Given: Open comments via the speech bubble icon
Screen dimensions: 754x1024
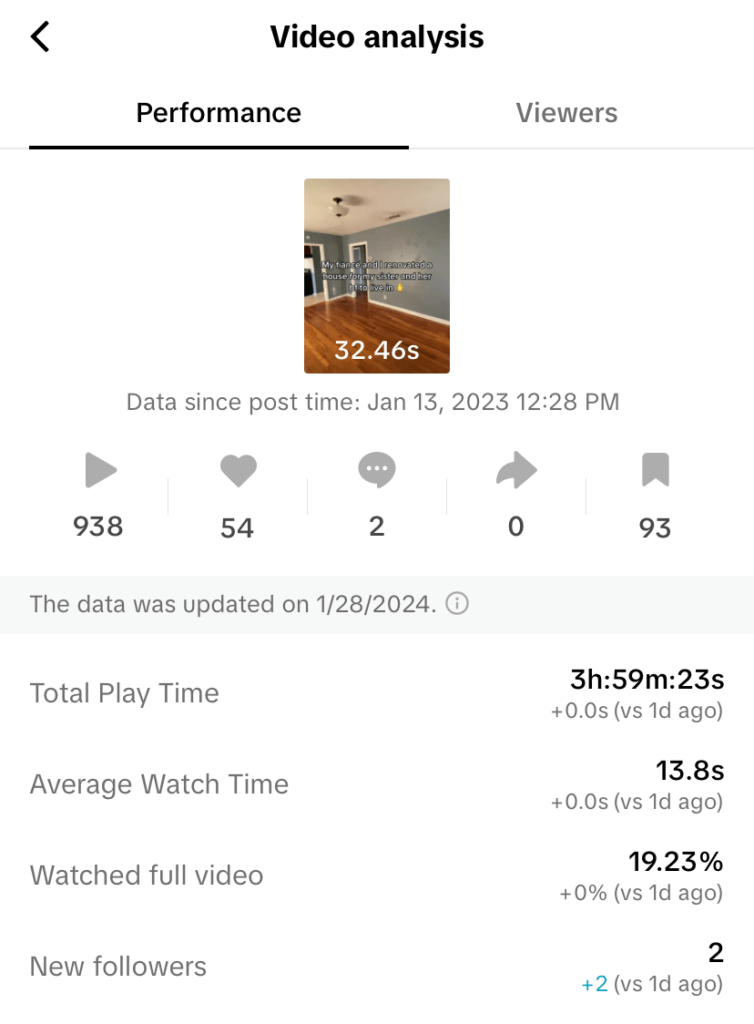Looking at the screenshot, I should 377,470.
